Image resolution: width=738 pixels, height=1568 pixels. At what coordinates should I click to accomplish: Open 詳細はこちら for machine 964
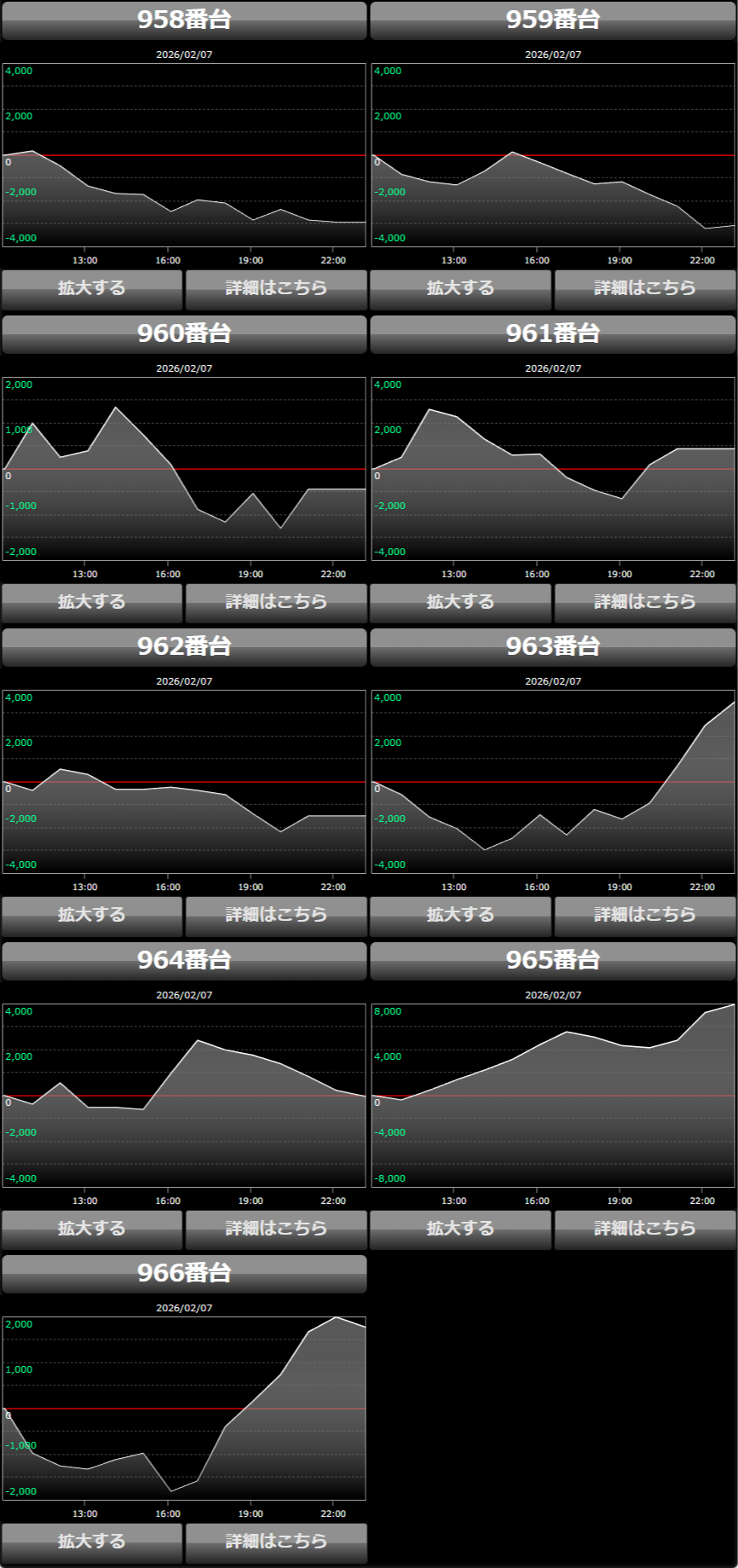pyautogui.click(x=276, y=1230)
